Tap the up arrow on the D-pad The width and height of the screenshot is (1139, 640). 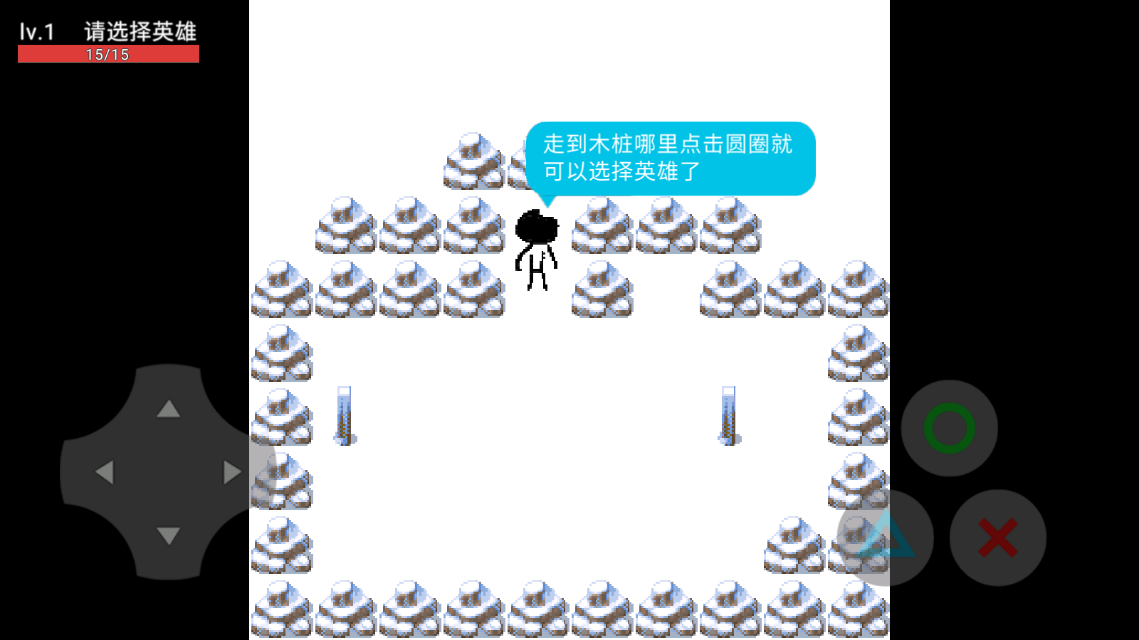click(x=168, y=409)
